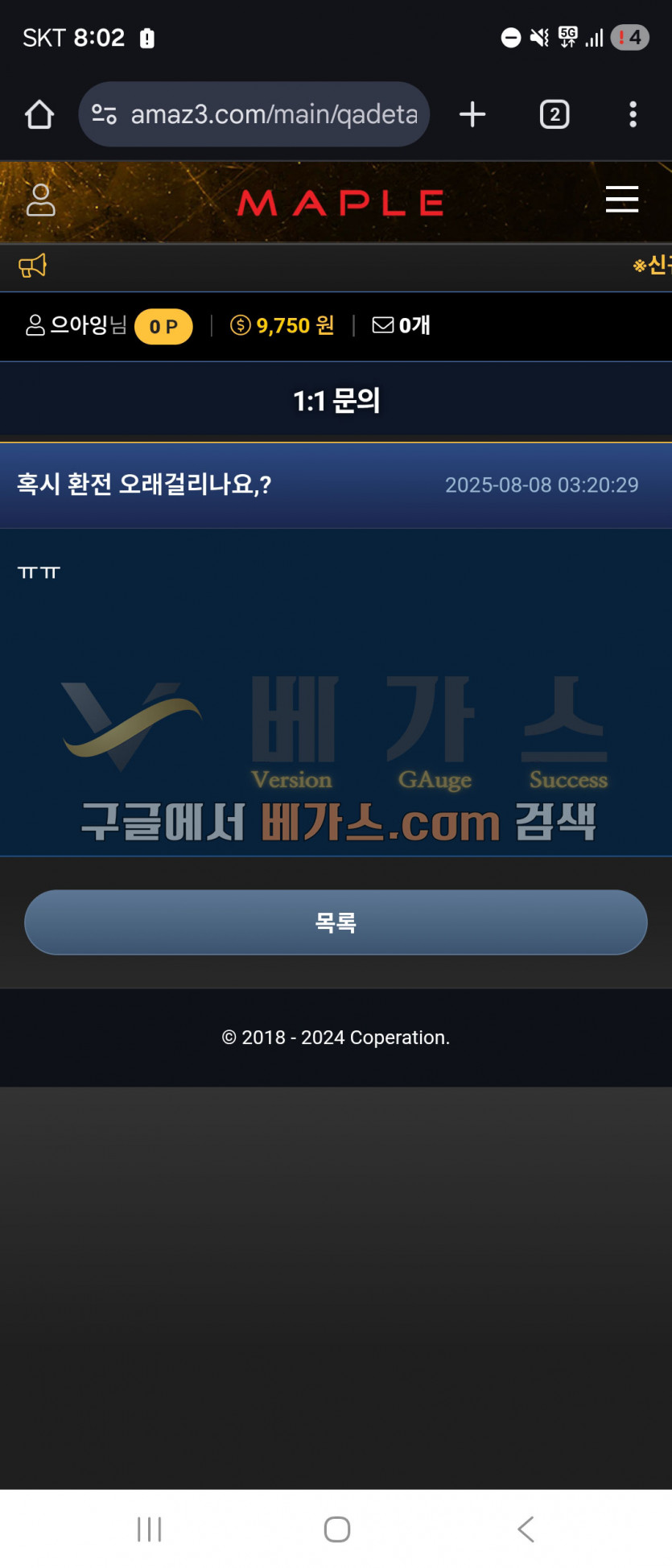Open recent apps from the navigation bar
This screenshot has width=672, height=1568.
click(x=150, y=1529)
